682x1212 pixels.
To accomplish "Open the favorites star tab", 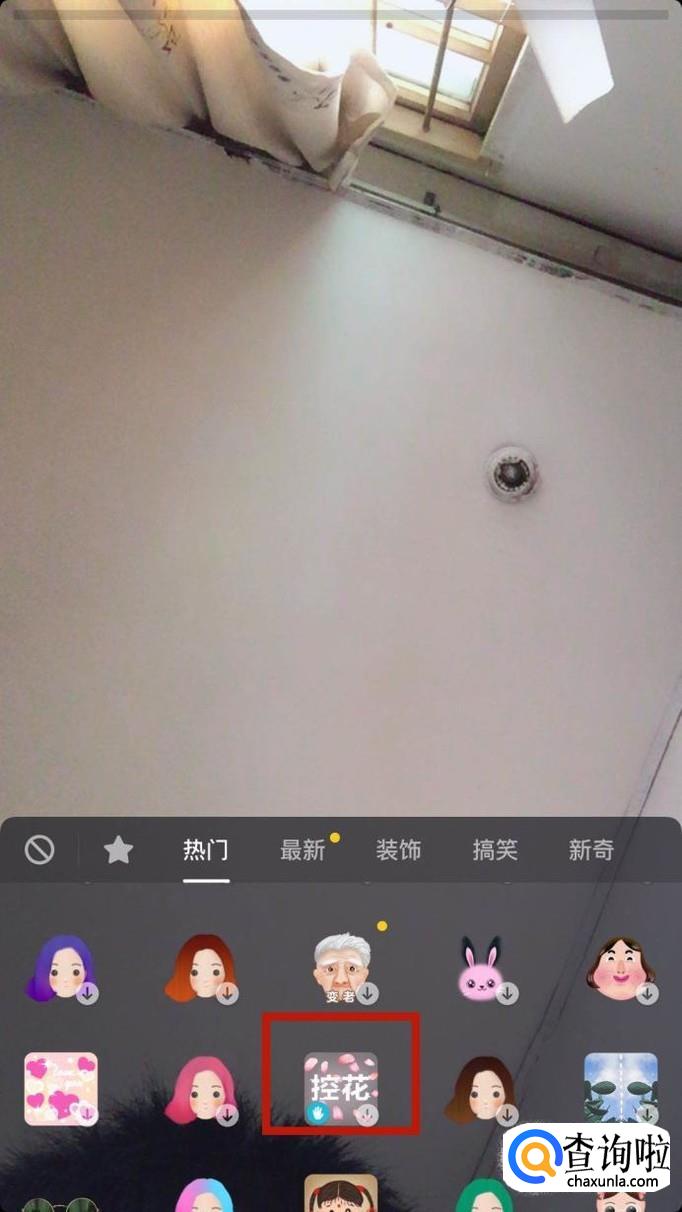I will 119,851.
